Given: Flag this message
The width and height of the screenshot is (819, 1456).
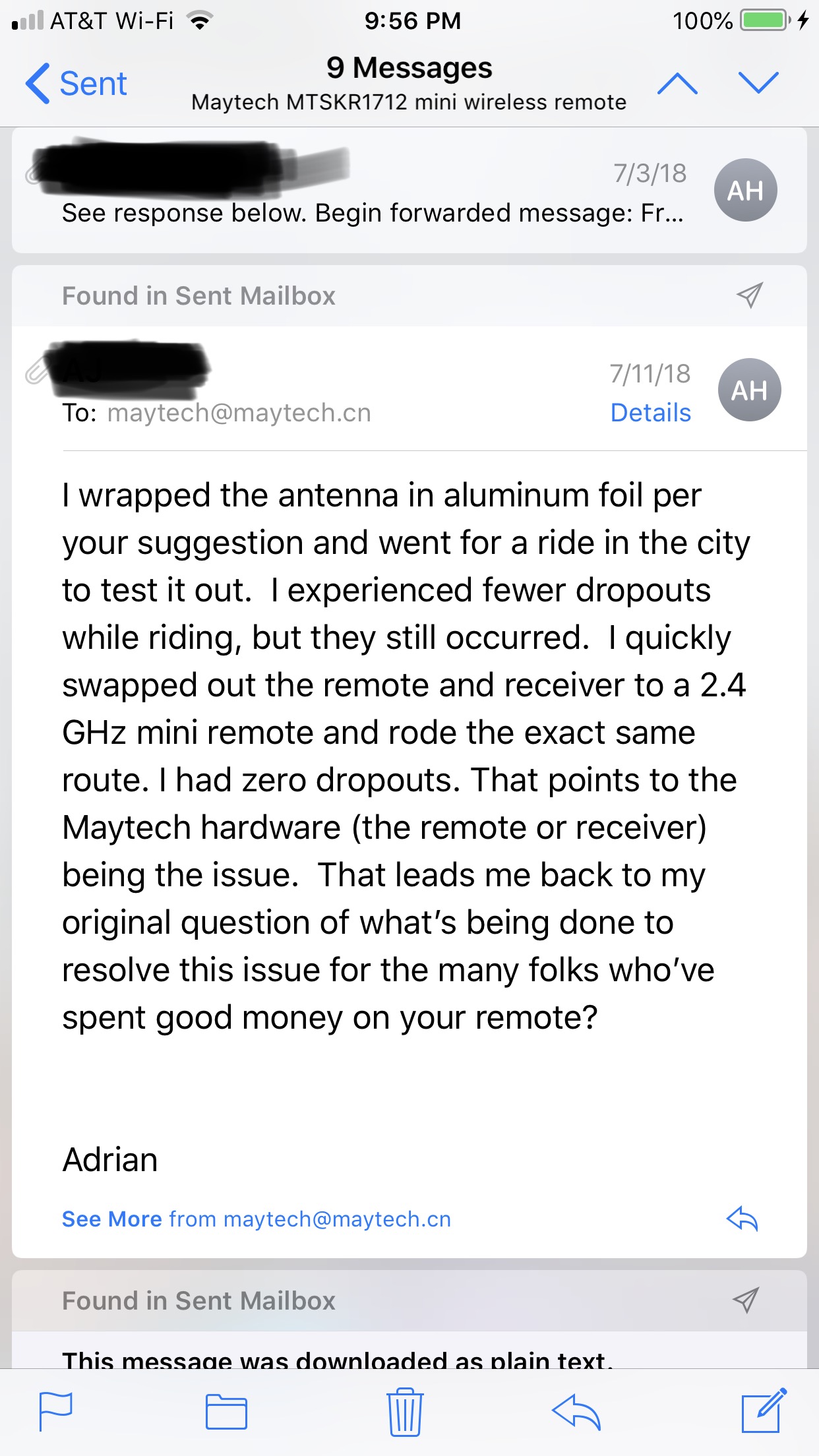Looking at the screenshot, I should coord(56,1412).
